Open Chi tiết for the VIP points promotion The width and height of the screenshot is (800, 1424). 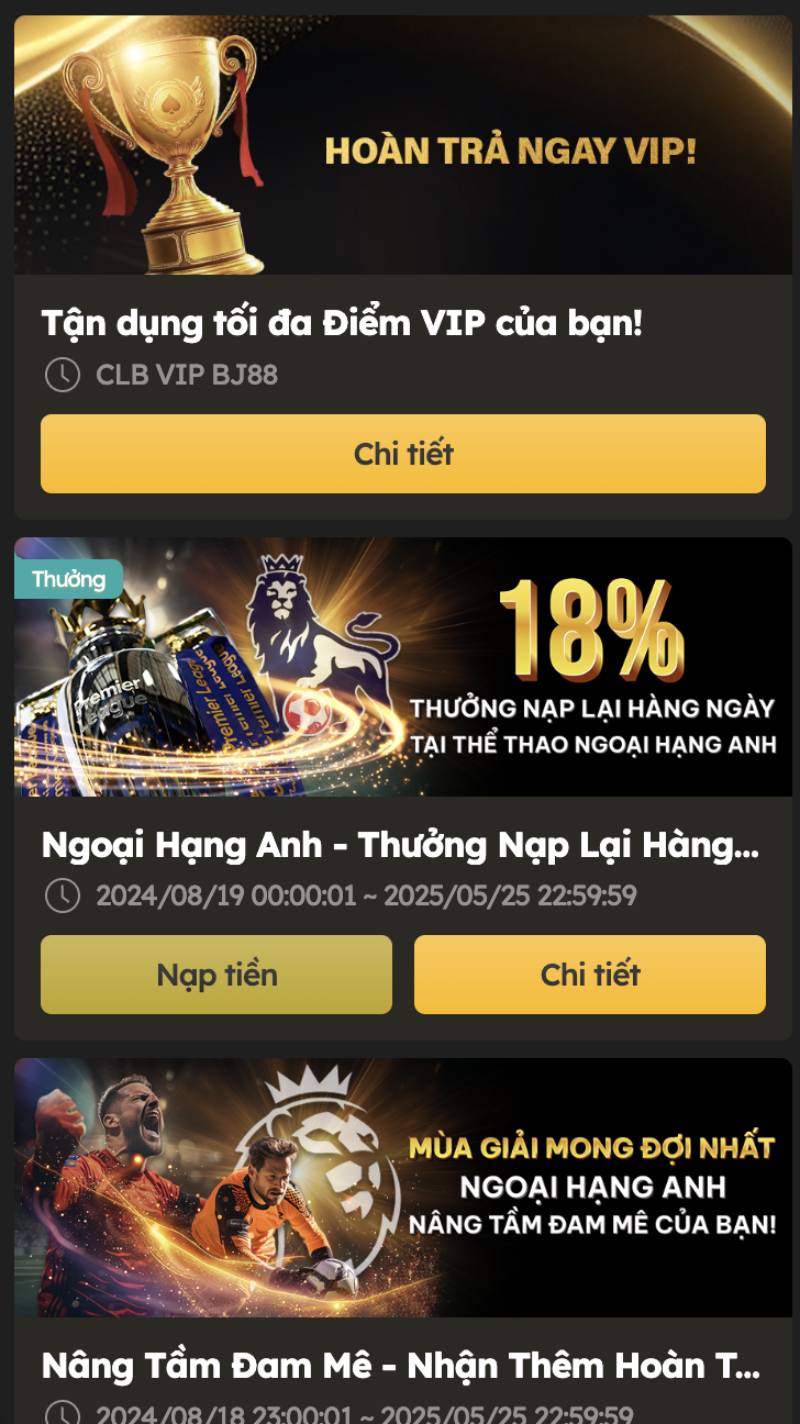pos(403,454)
